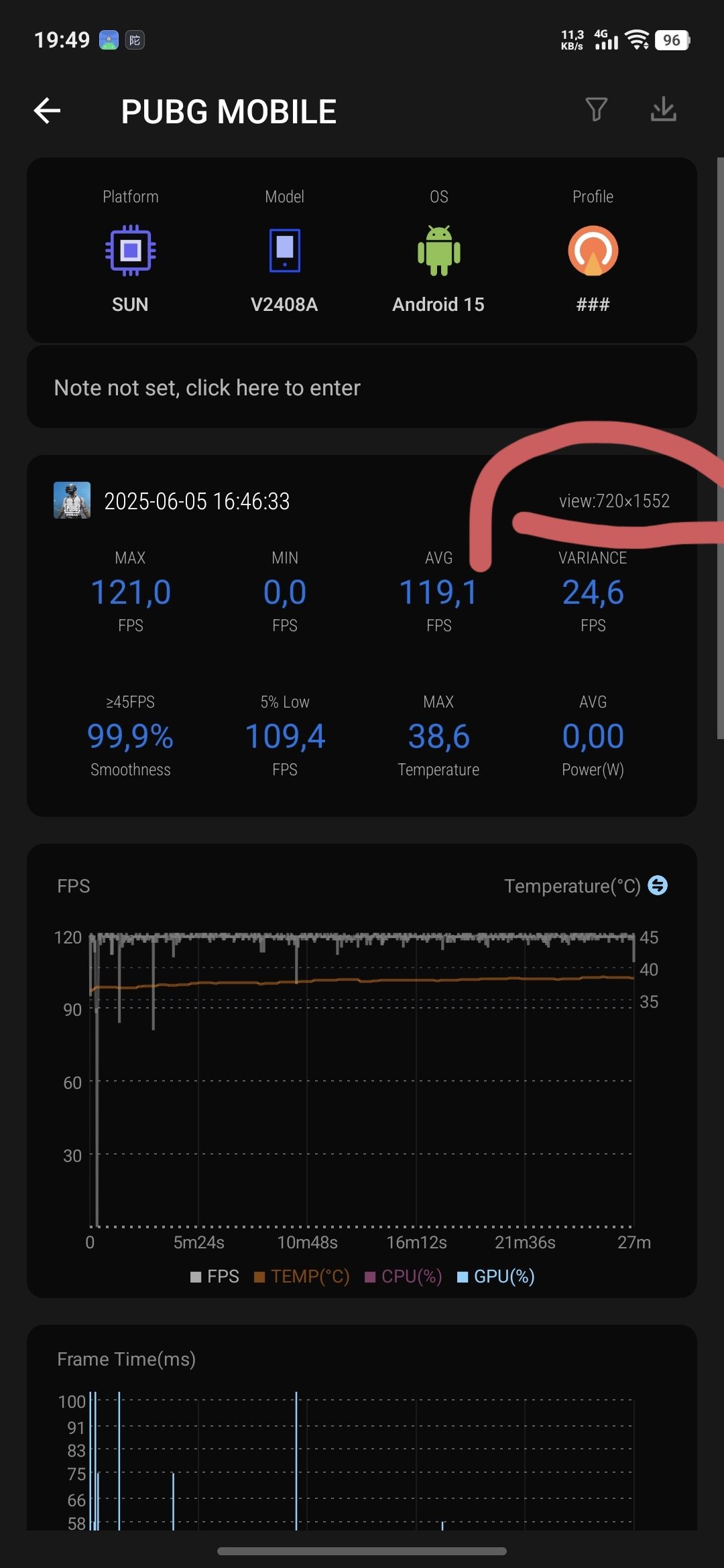The width and height of the screenshot is (724, 1568).
Task: Open the filter funnel icon
Action: click(x=596, y=109)
